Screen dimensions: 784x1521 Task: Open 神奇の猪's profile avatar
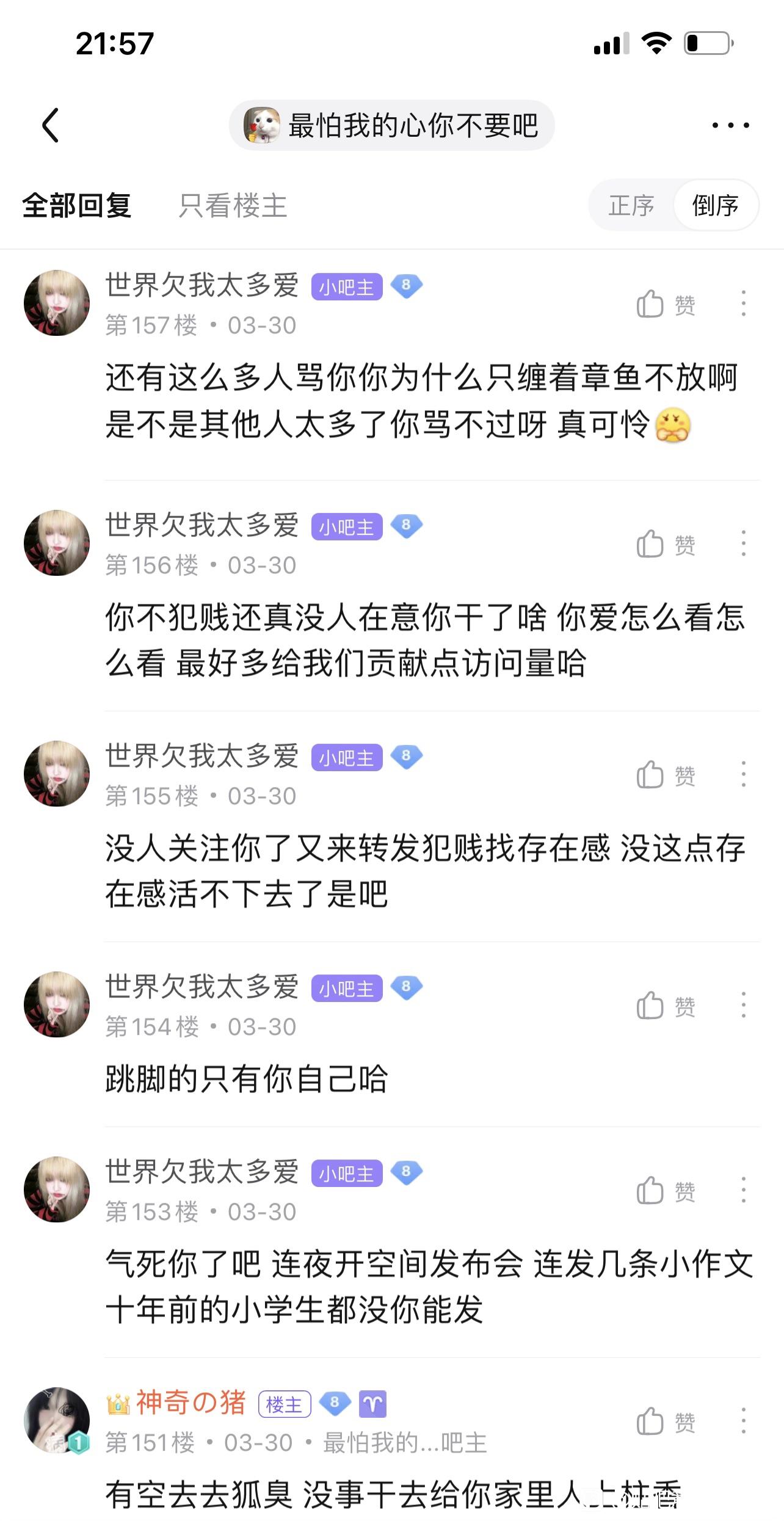pyautogui.click(x=57, y=1420)
